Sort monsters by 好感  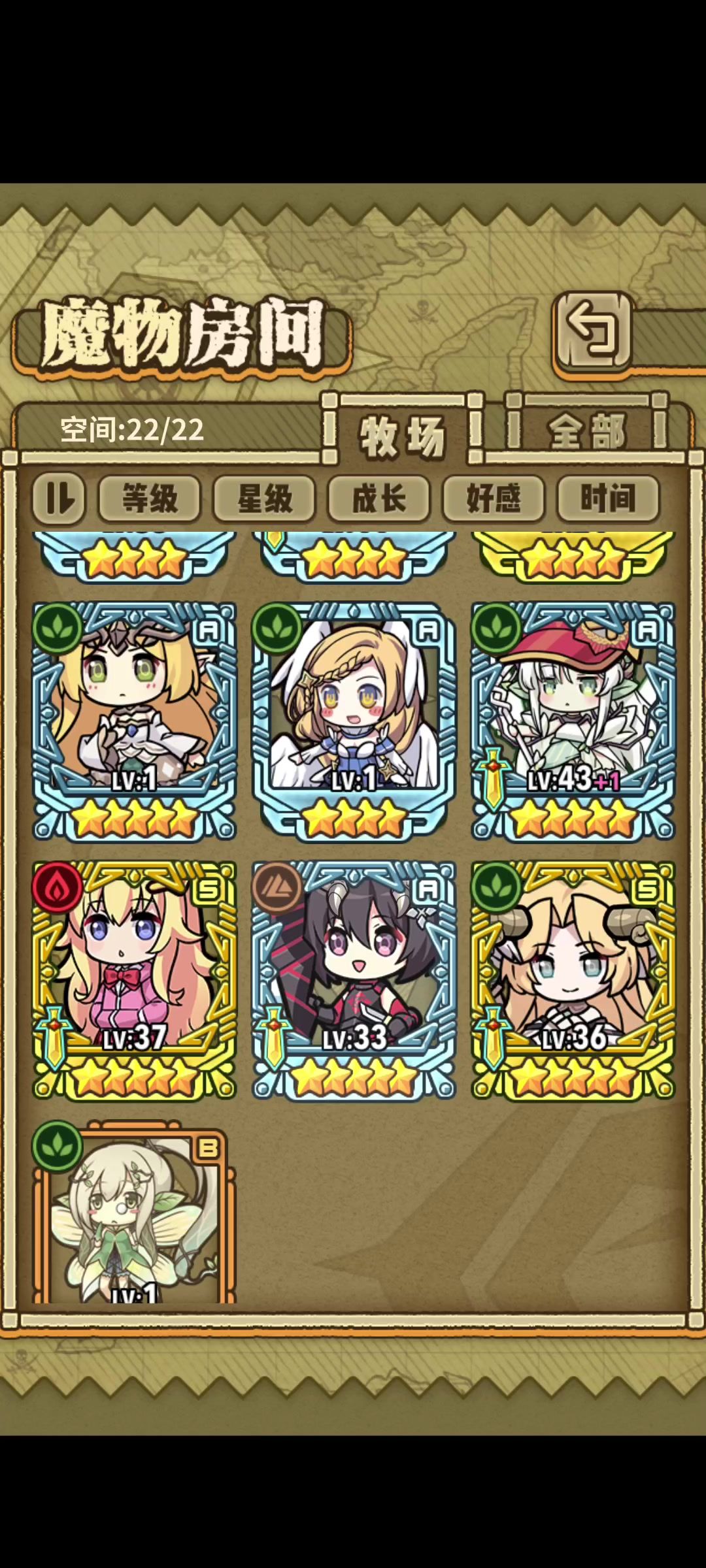tap(494, 499)
